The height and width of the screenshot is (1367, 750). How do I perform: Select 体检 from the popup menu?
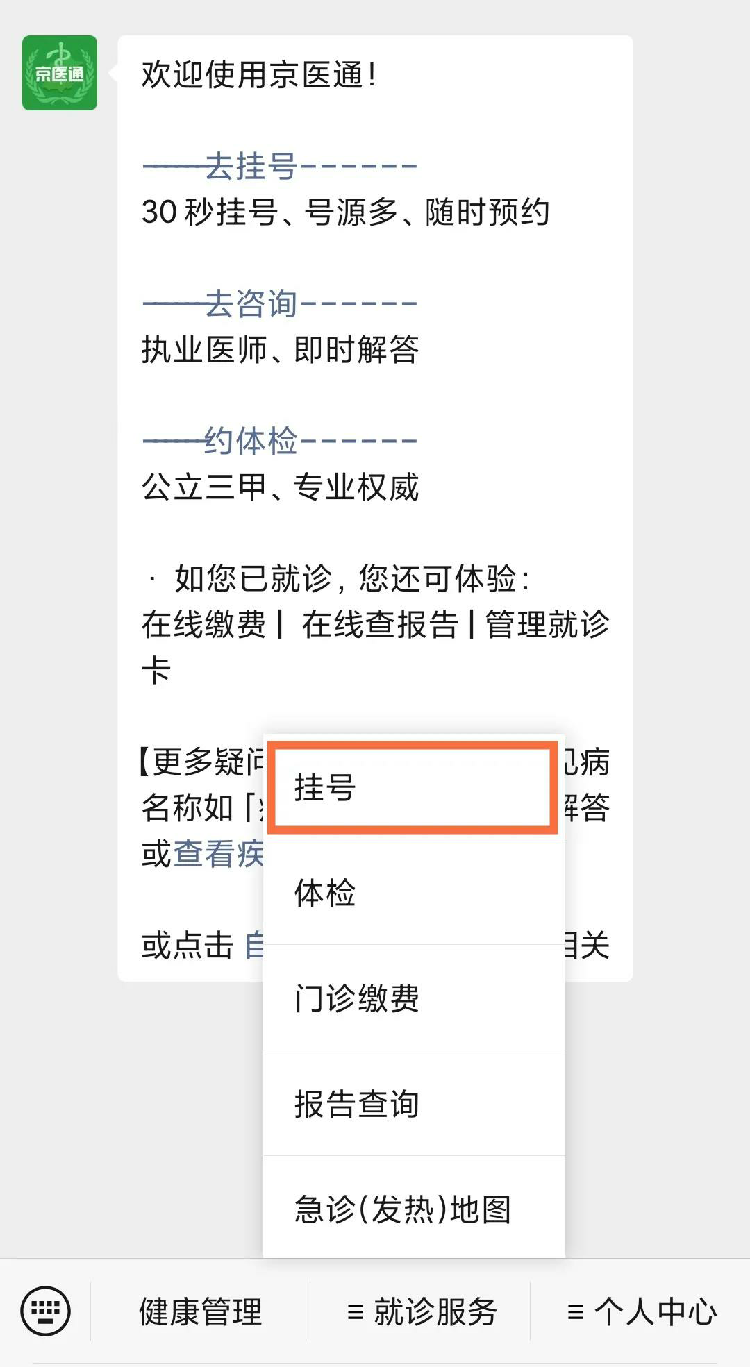(x=412, y=893)
